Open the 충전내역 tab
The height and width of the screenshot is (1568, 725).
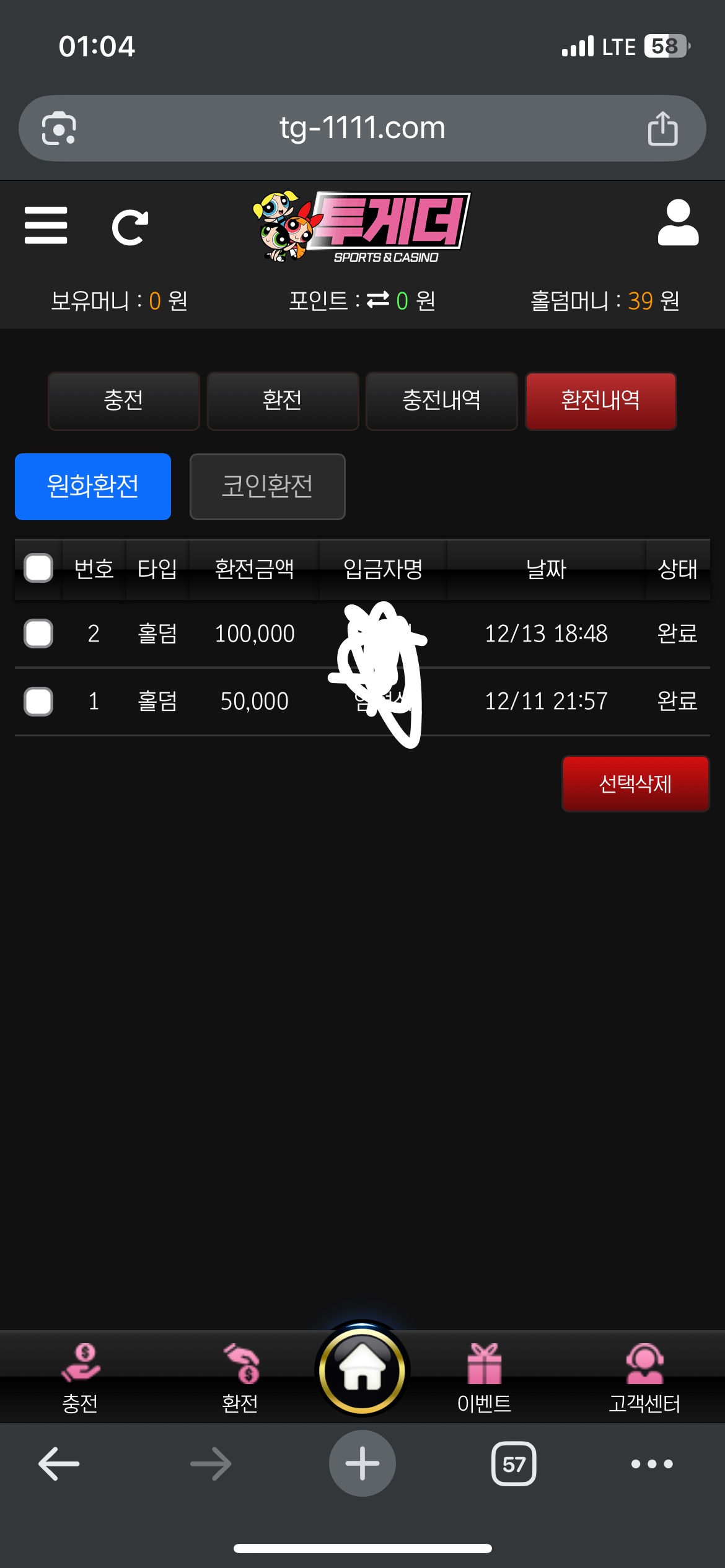(441, 401)
